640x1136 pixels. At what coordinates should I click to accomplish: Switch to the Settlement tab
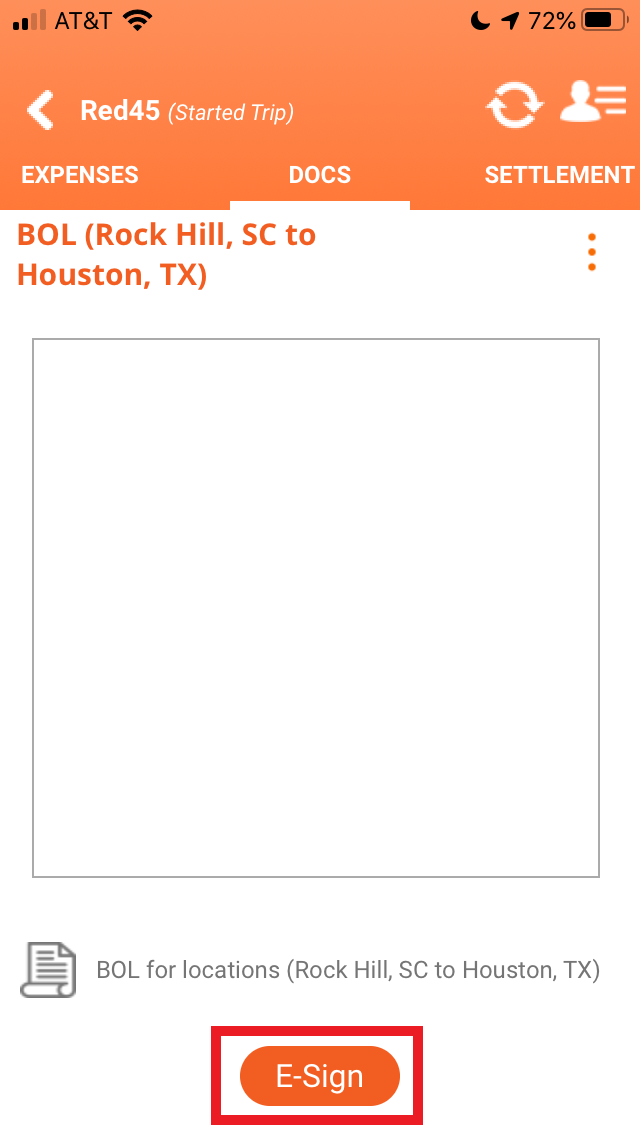[x=559, y=175]
